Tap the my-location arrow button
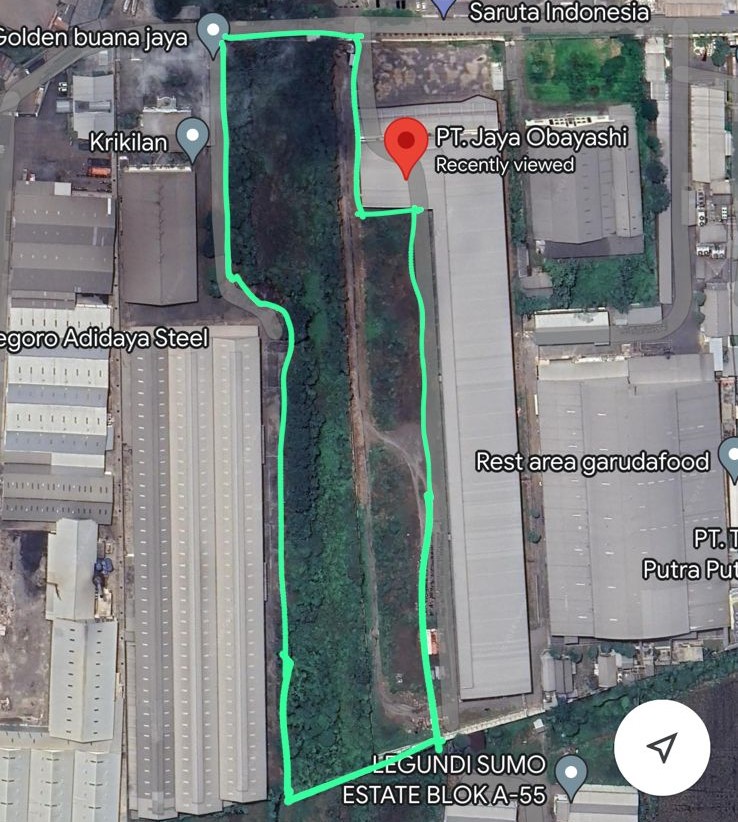Viewport: 738px width, 822px height. [x=662, y=747]
